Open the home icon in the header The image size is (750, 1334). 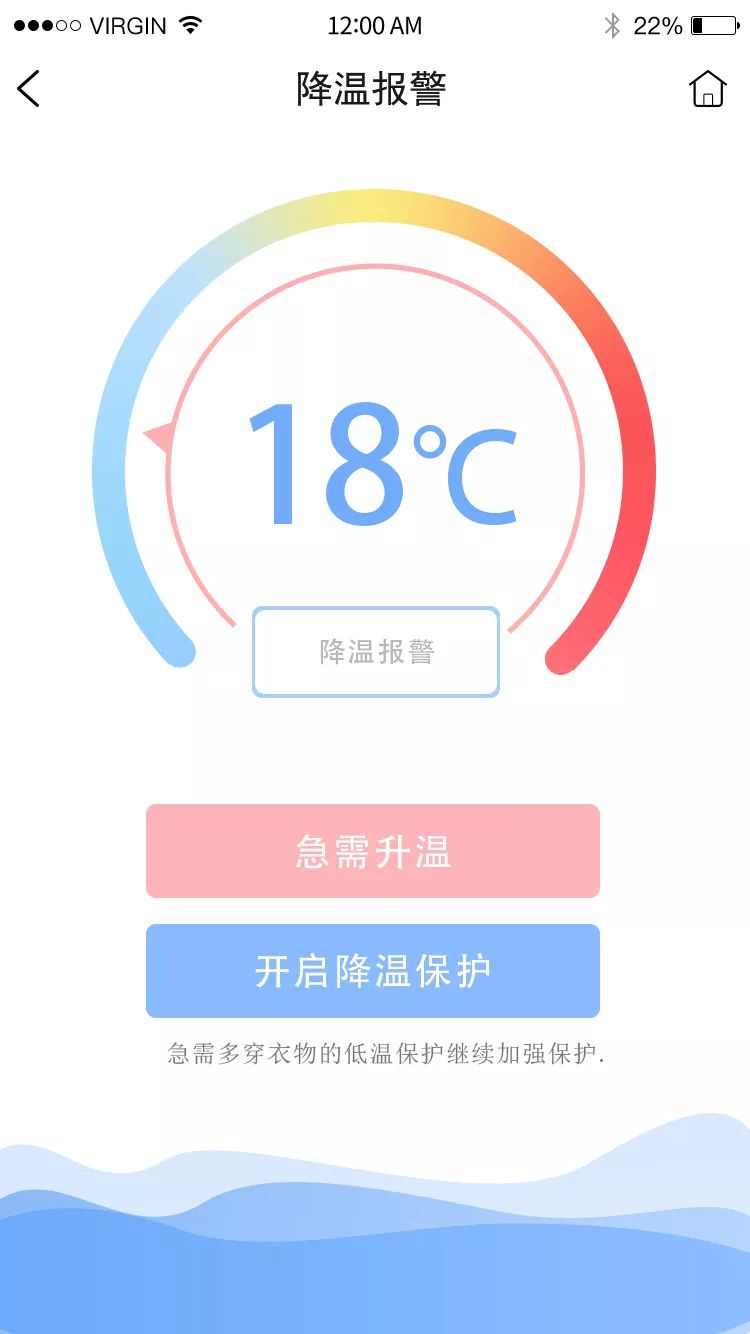(x=707, y=89)
